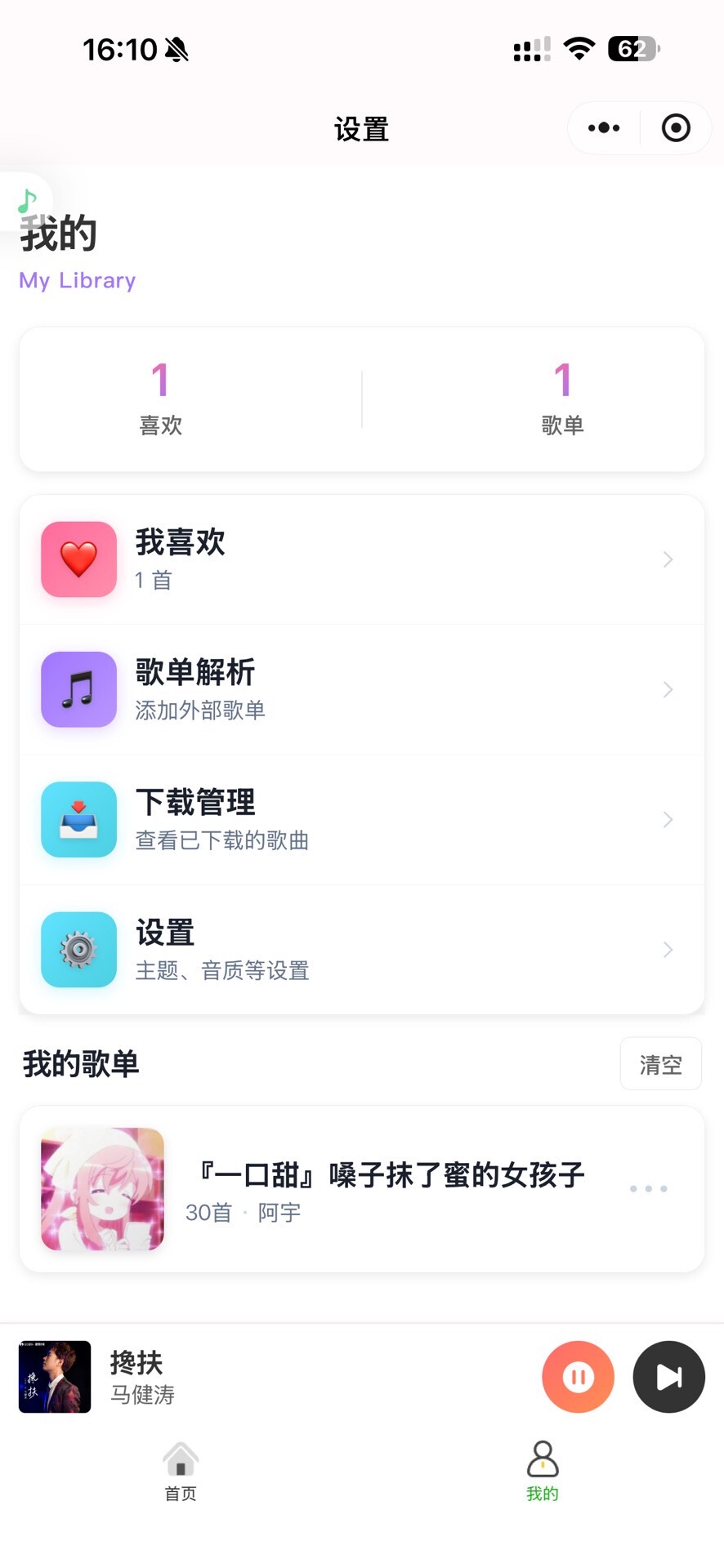Open the 我喜欢 liked songs row
724x1568 pixels.
(x=361, y=559)
